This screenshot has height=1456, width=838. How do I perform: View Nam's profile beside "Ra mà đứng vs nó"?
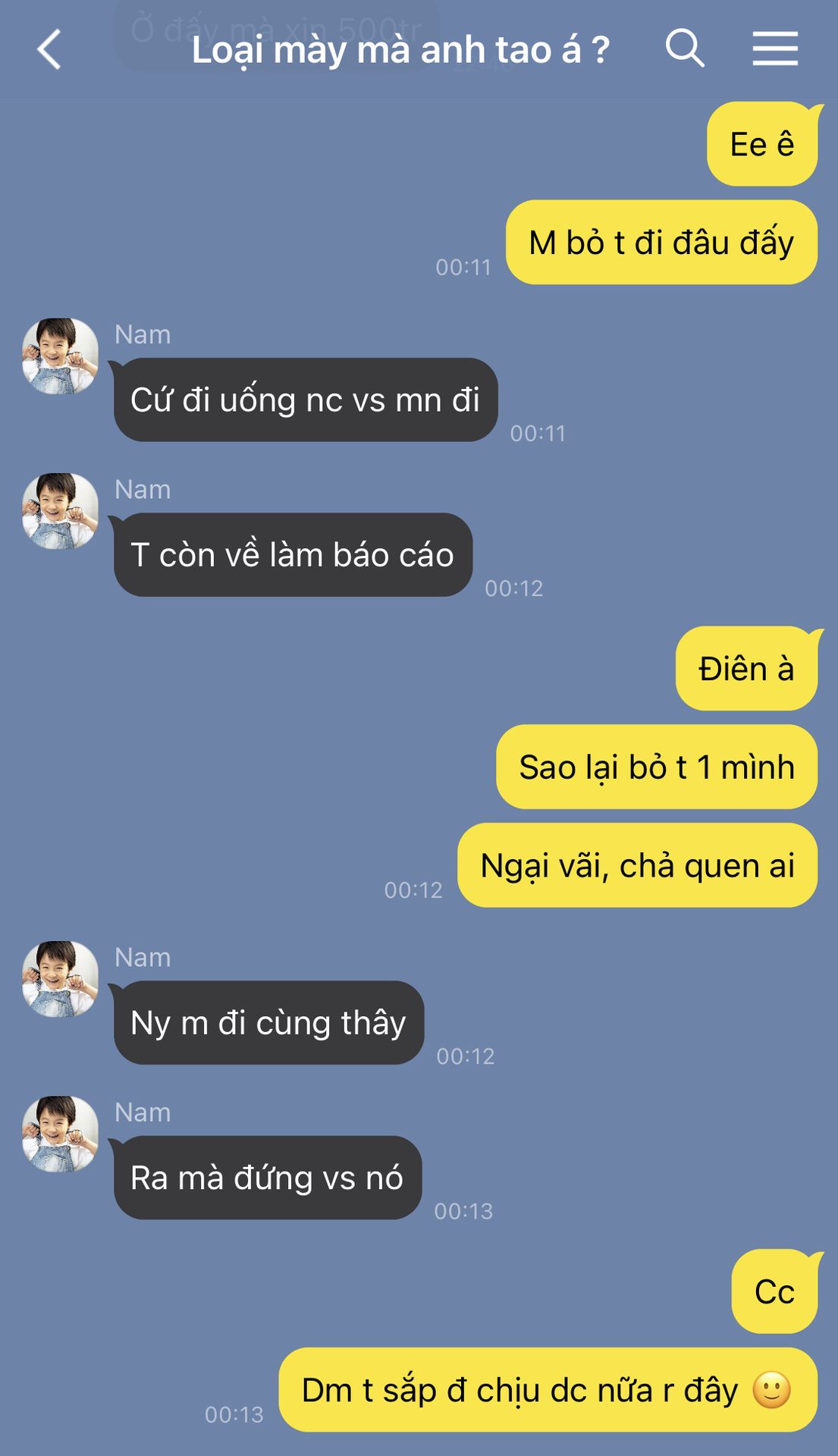point(61,1134)
